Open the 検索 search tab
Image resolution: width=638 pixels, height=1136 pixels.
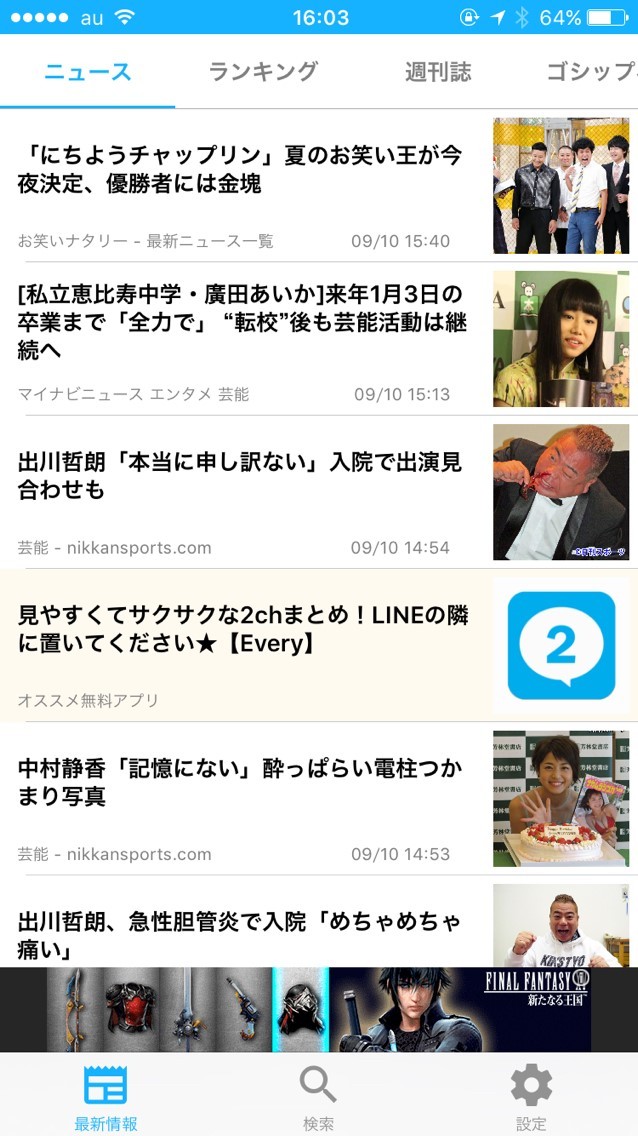(x=319, y=1097)
